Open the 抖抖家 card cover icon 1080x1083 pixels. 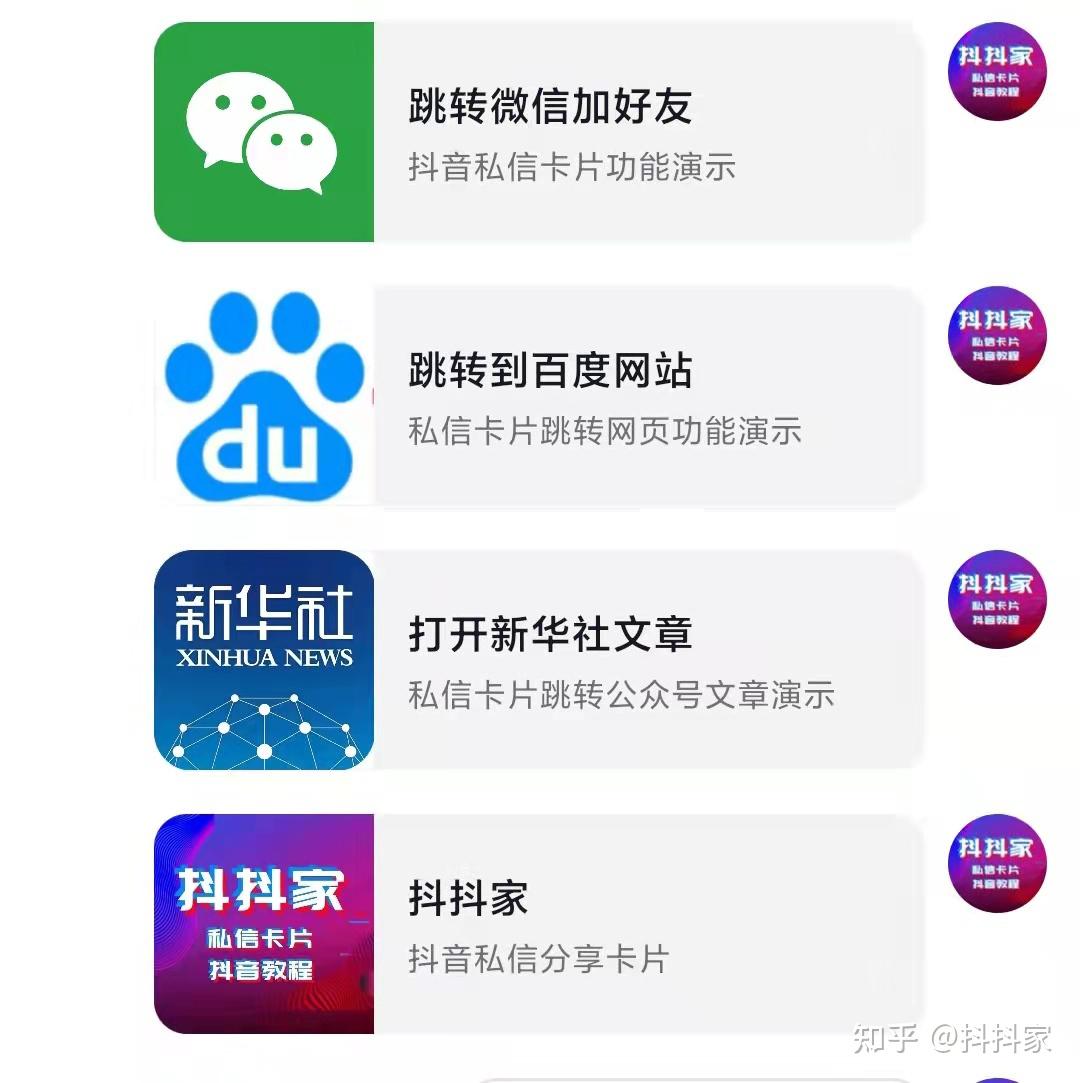coord(262,925)
